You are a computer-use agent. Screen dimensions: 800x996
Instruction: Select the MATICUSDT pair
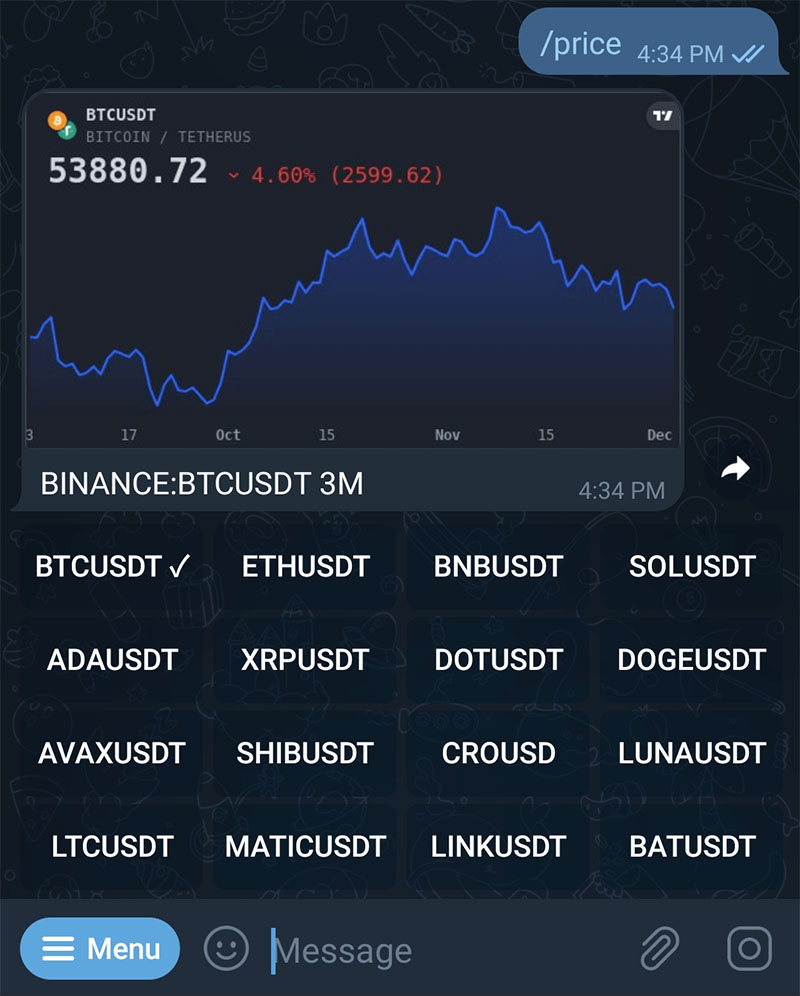[305, 845]
